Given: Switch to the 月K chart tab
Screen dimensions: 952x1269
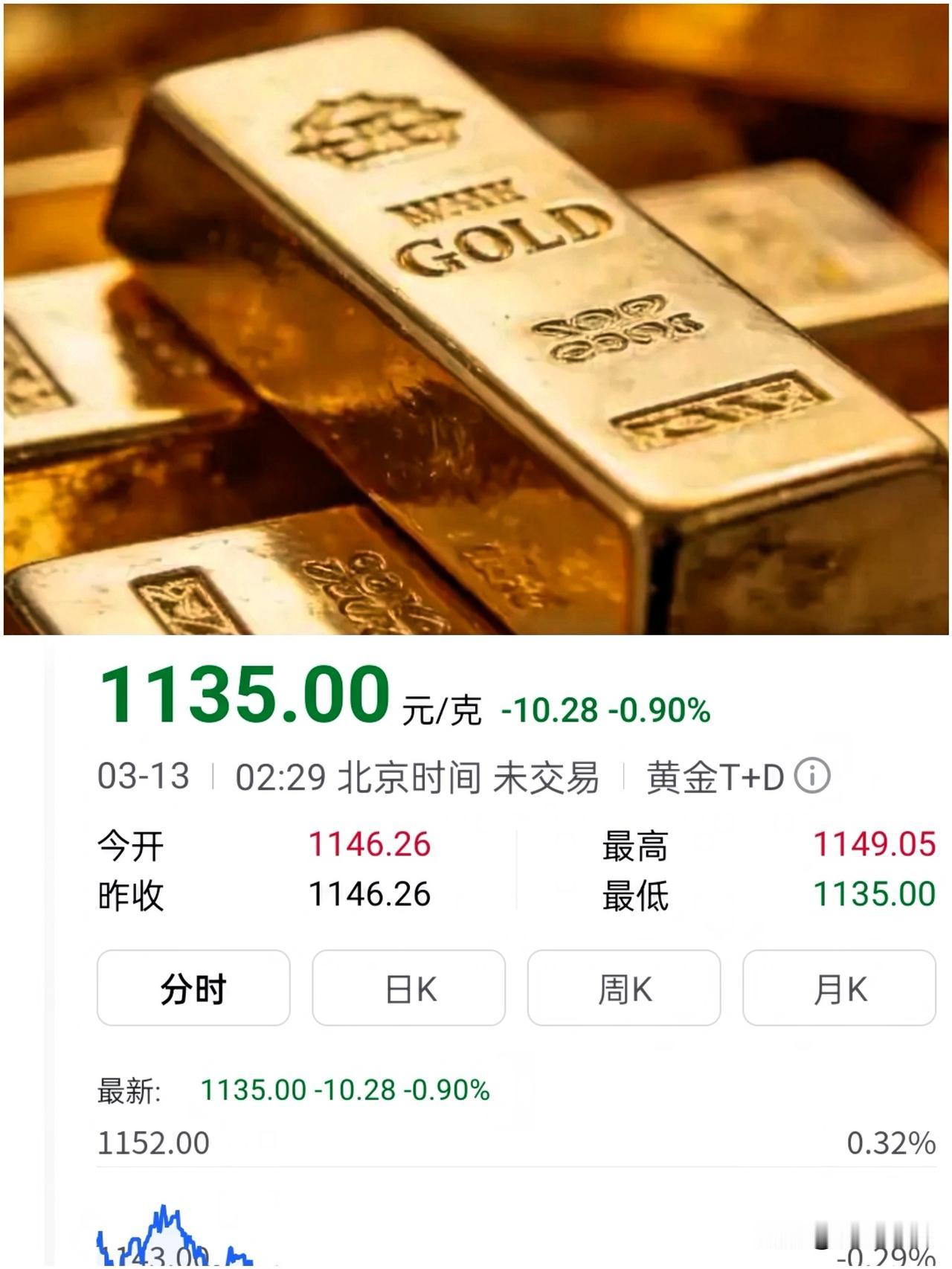Looking at the screenshot, I should coord(838,989).
